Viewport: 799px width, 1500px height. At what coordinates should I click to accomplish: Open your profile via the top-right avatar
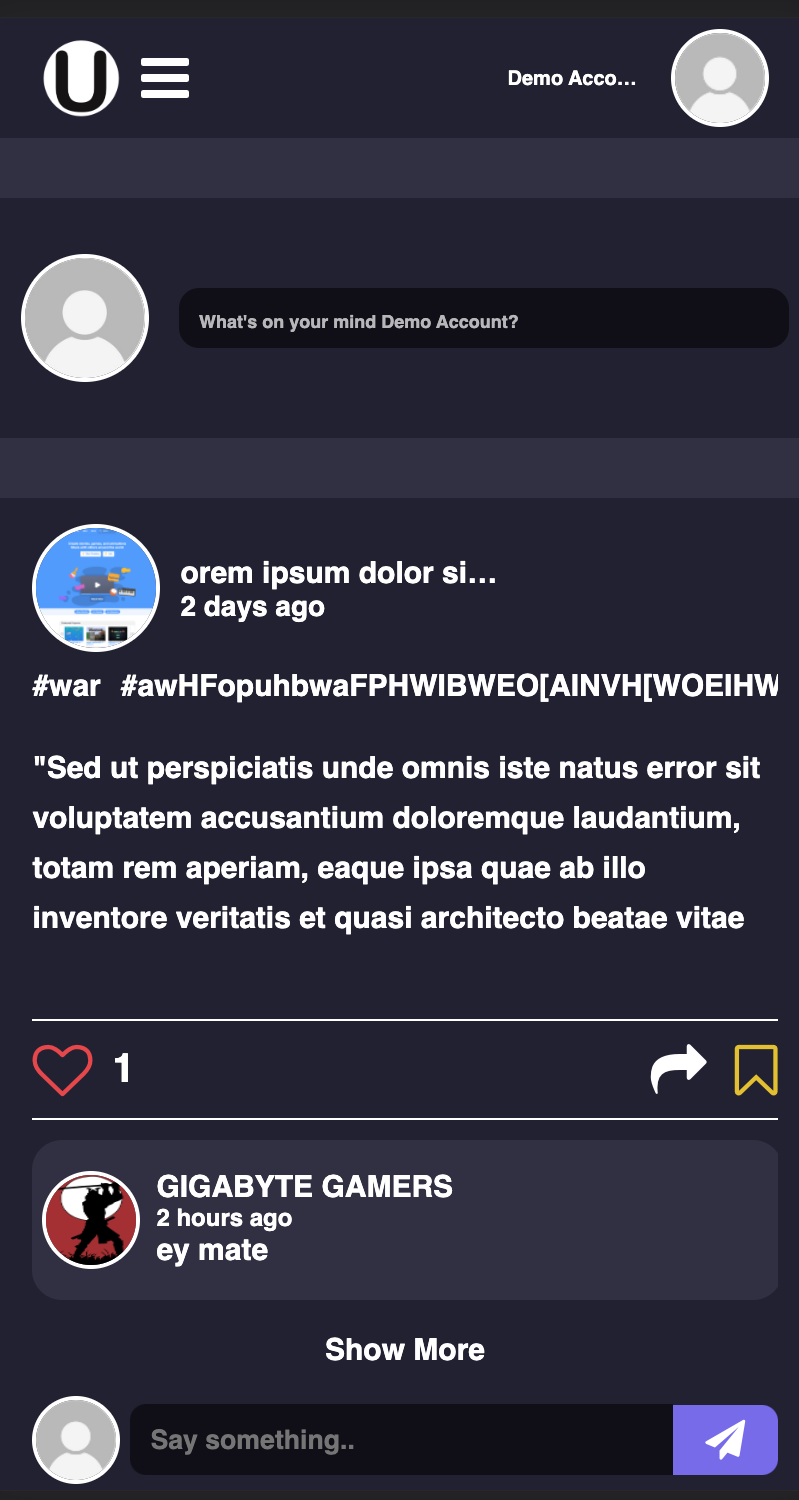pos(719,77)
